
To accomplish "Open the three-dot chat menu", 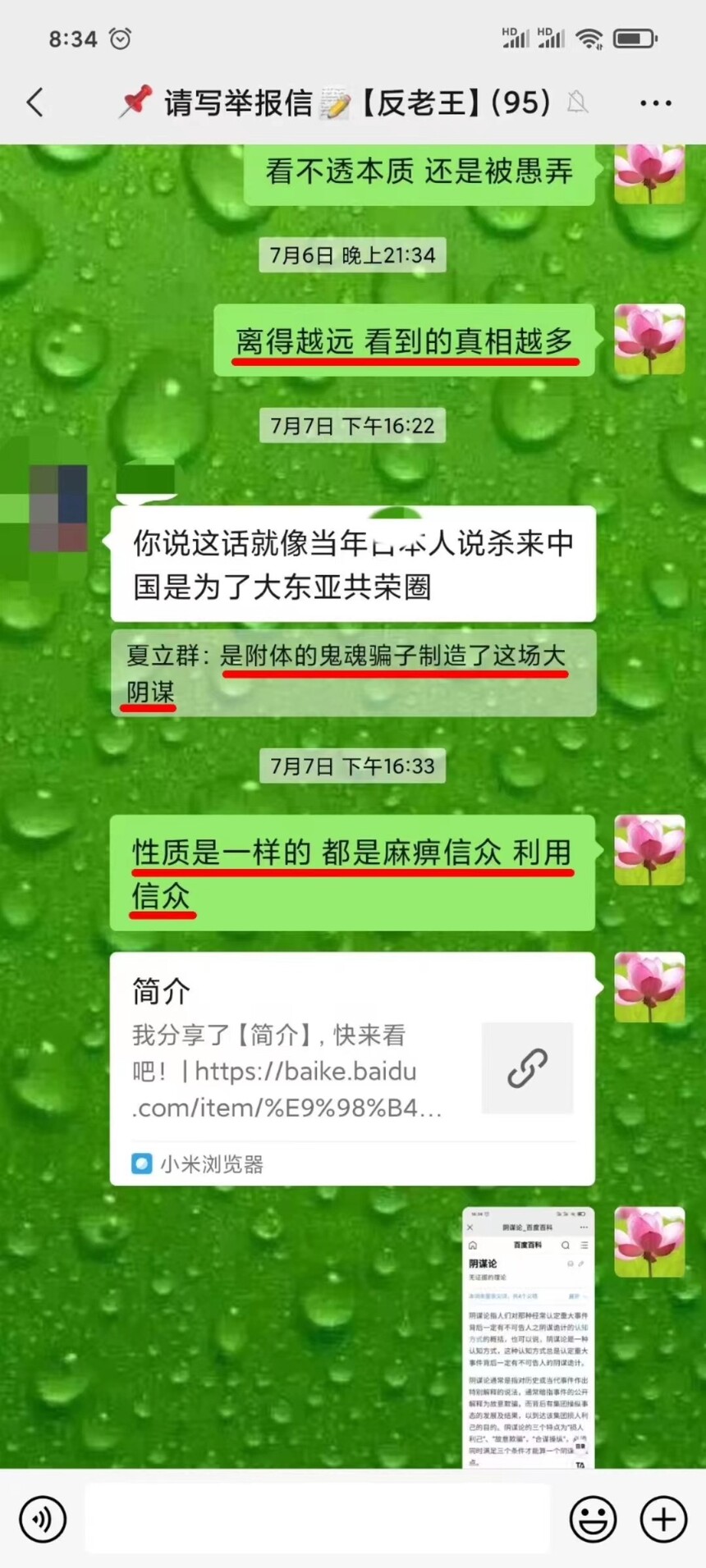I will [655, 103].
